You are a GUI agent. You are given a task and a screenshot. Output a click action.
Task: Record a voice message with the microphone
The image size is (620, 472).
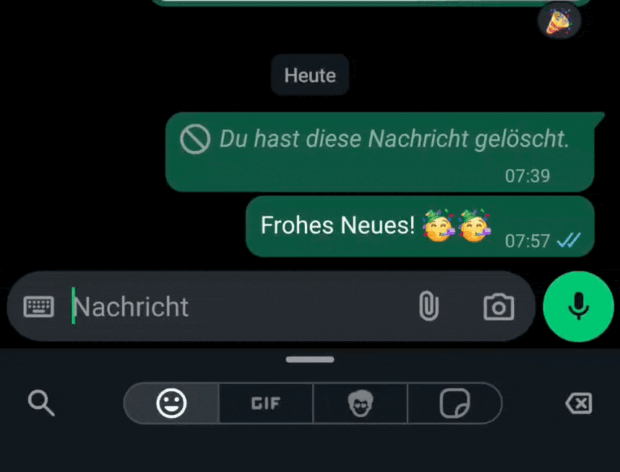pos(578,307)
